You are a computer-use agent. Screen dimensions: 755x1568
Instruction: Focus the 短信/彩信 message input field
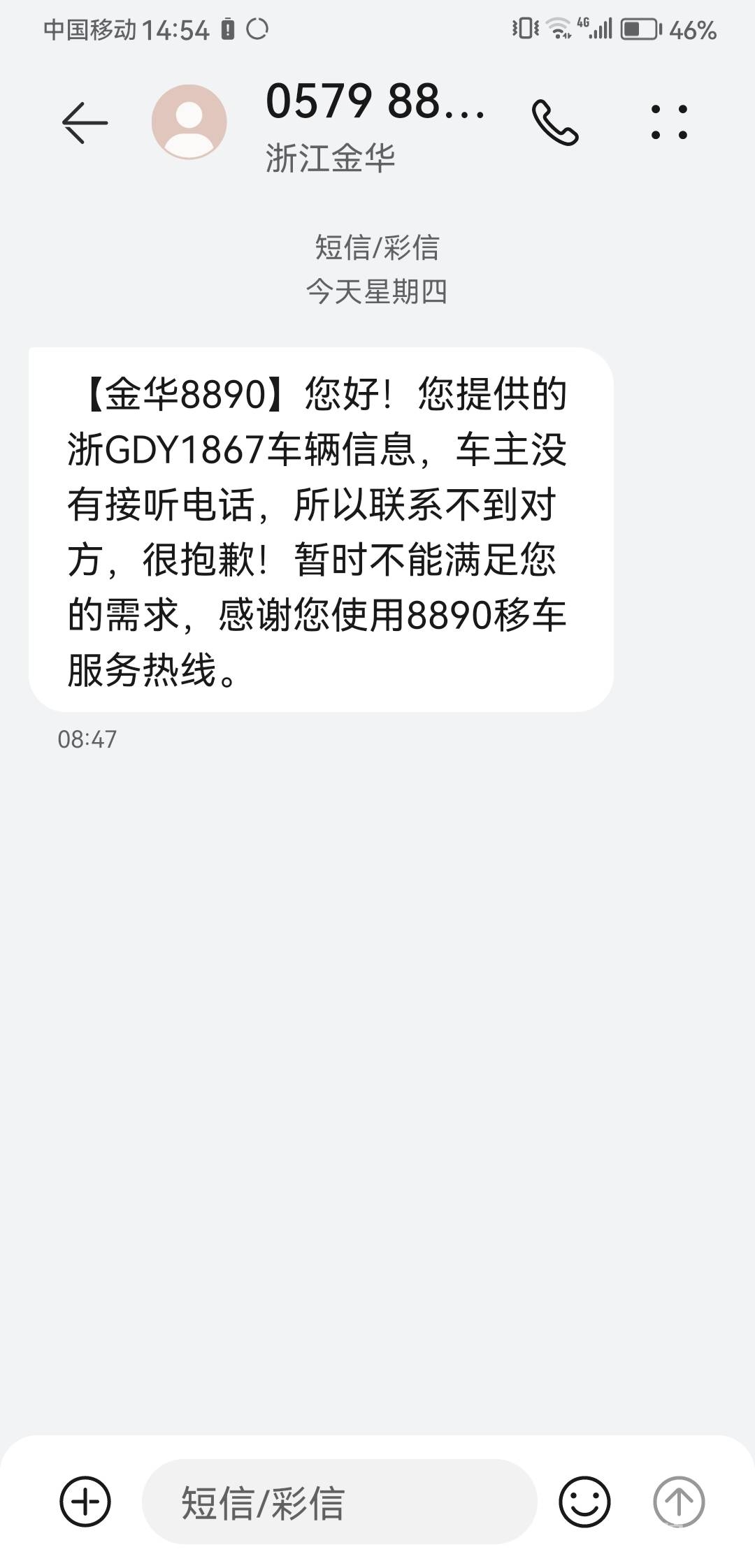(x=339, y=1502)
